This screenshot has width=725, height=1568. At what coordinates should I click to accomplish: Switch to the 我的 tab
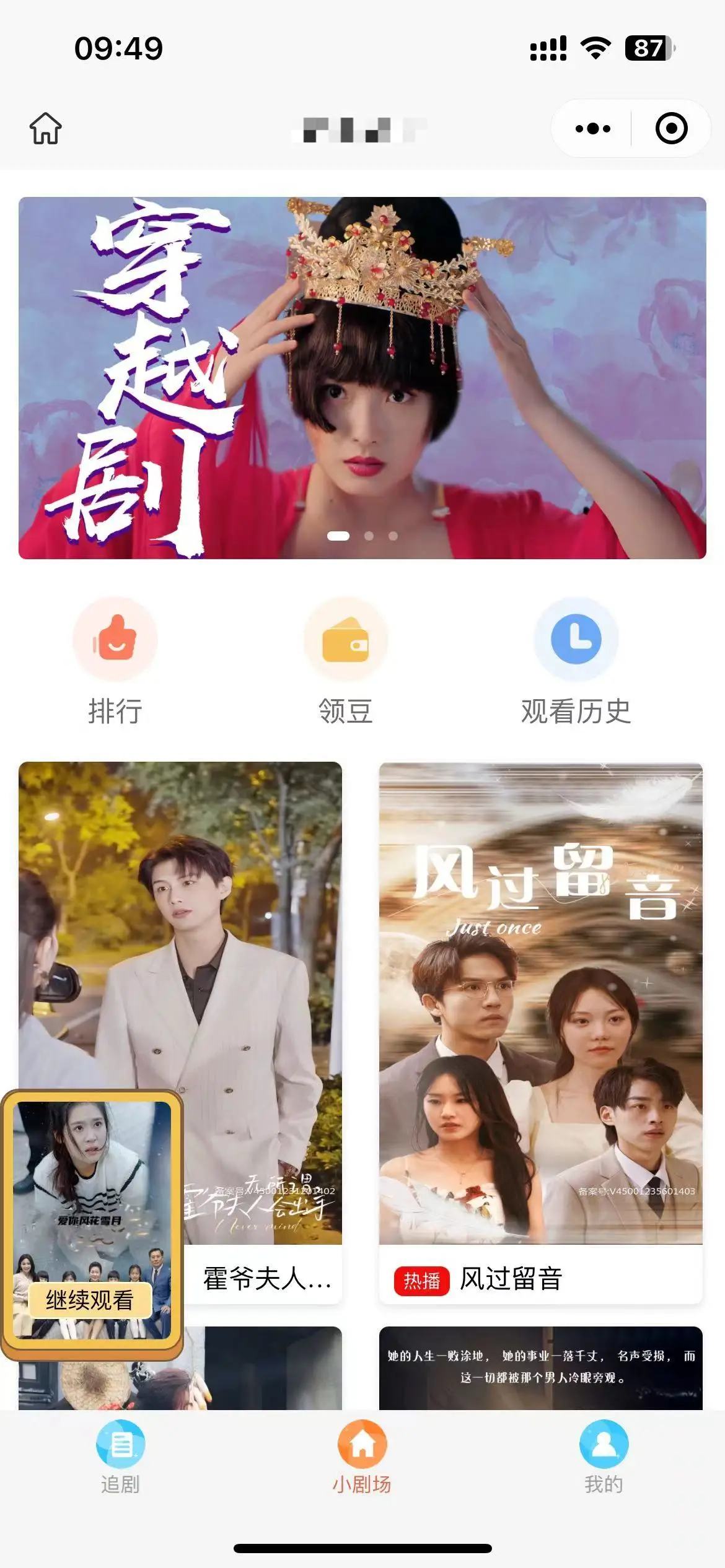click(604, 1458)
